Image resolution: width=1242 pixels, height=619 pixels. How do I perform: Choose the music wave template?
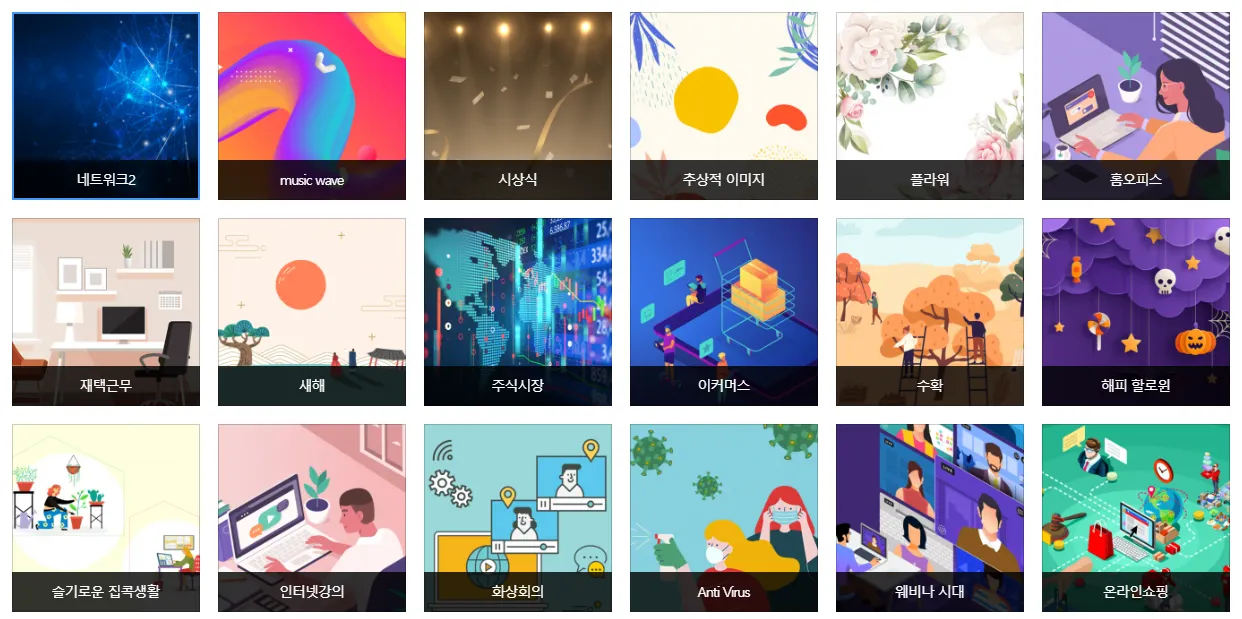pyautogui.click(x=312, y=106)
